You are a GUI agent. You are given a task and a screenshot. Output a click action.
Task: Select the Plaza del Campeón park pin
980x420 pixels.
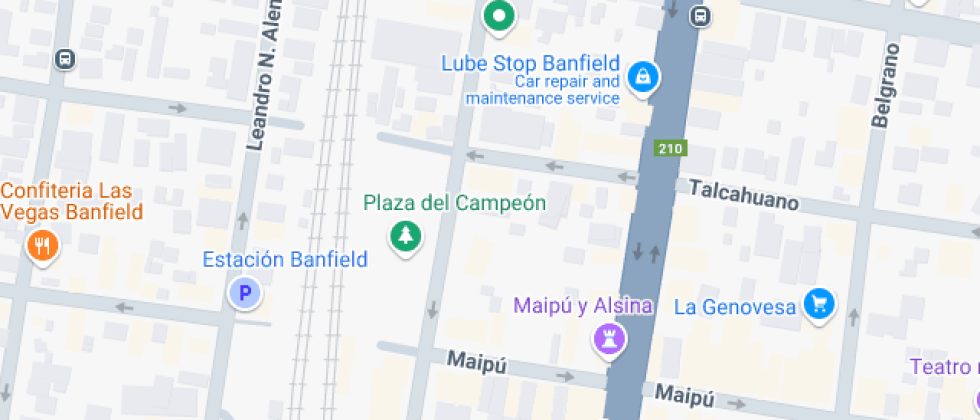(405, 237)
